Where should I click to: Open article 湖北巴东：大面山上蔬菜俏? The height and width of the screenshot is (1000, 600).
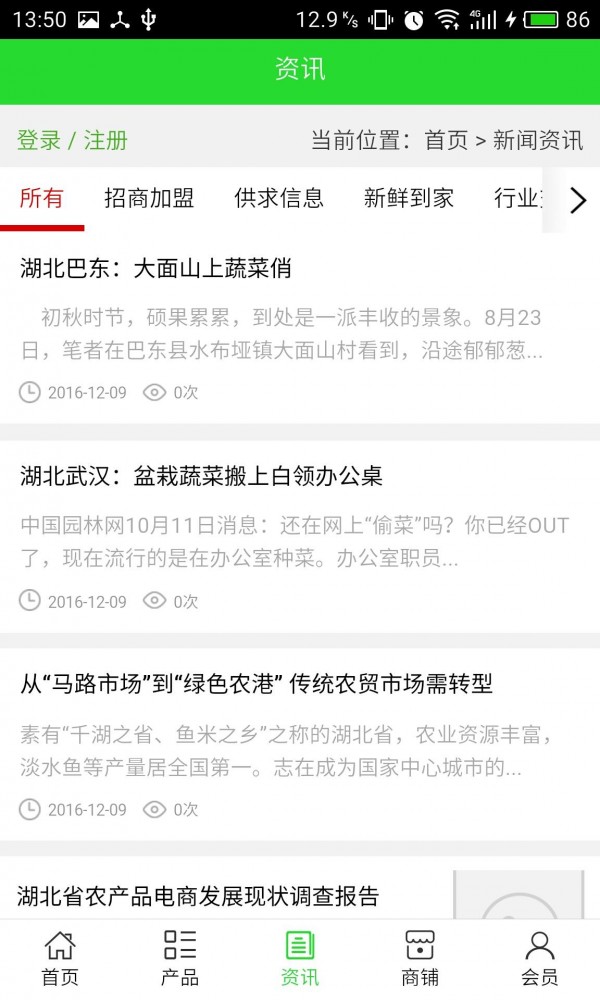pyautogui.click(x=156, y=268)
